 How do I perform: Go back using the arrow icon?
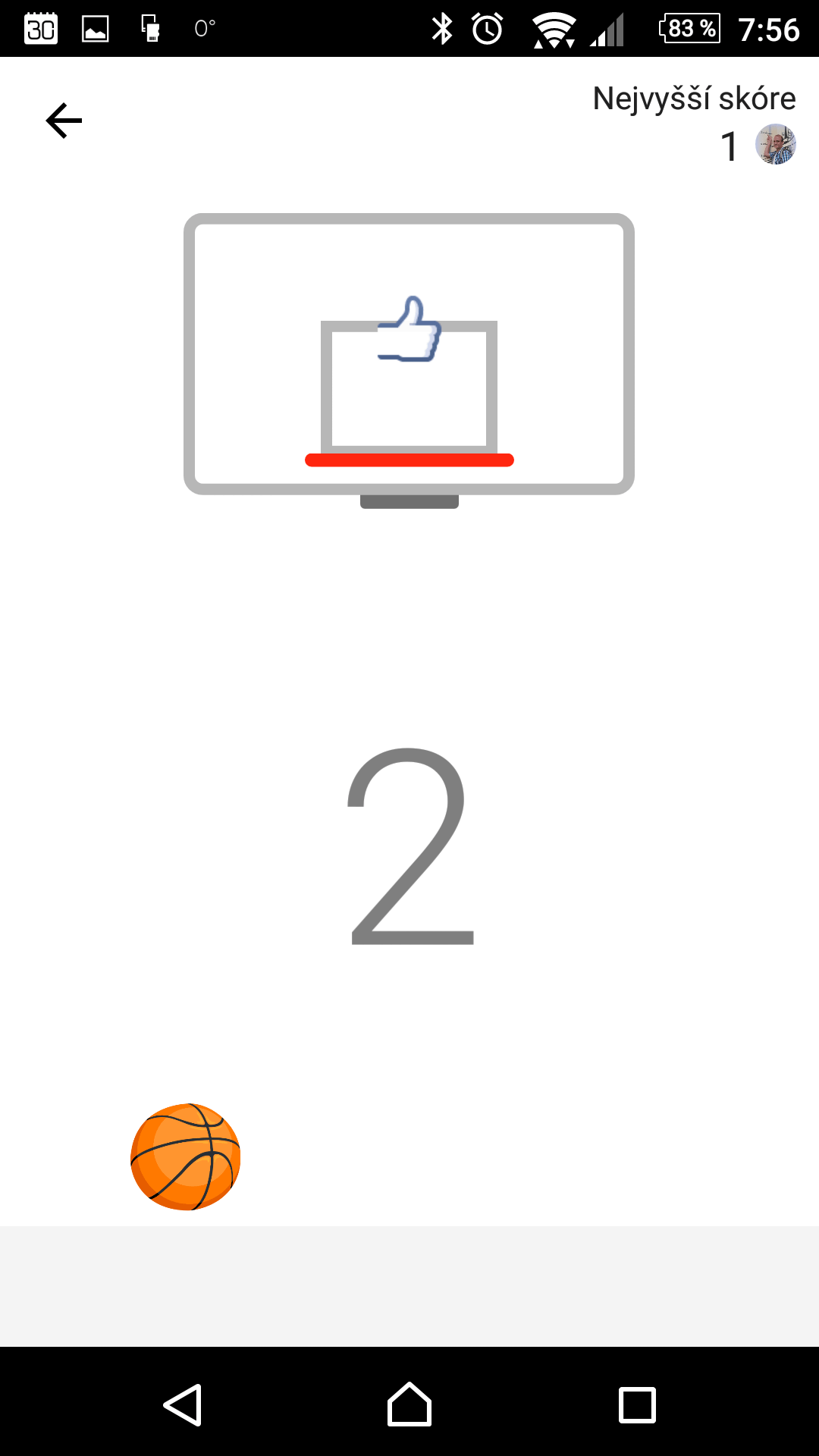click(x=64, y=121)
